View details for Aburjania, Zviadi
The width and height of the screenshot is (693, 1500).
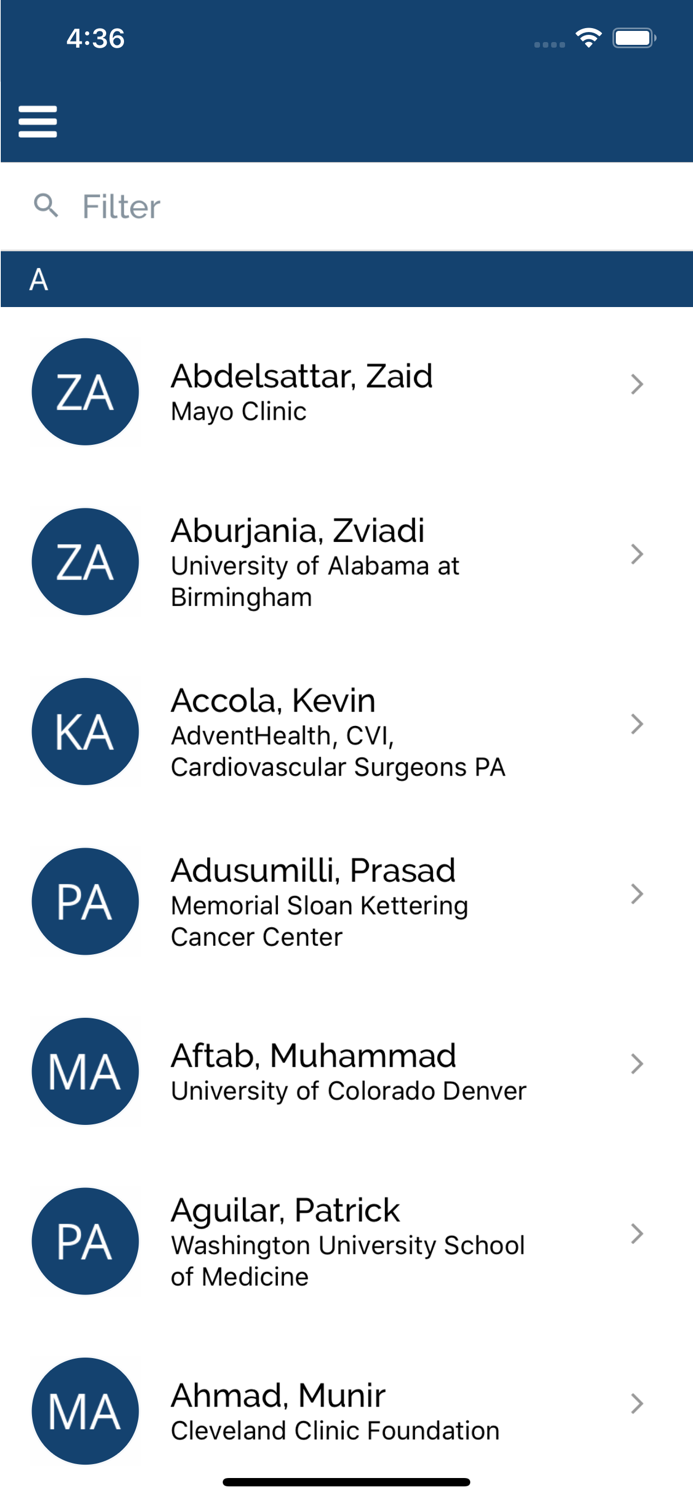[x=346, y=561]
